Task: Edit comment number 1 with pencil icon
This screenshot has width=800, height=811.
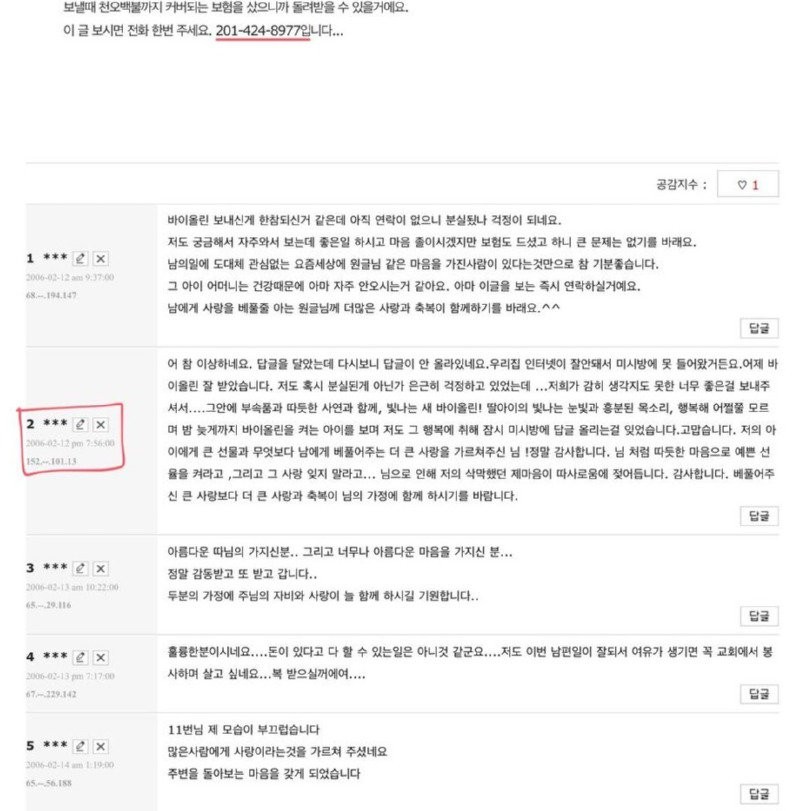Action: 81,258
